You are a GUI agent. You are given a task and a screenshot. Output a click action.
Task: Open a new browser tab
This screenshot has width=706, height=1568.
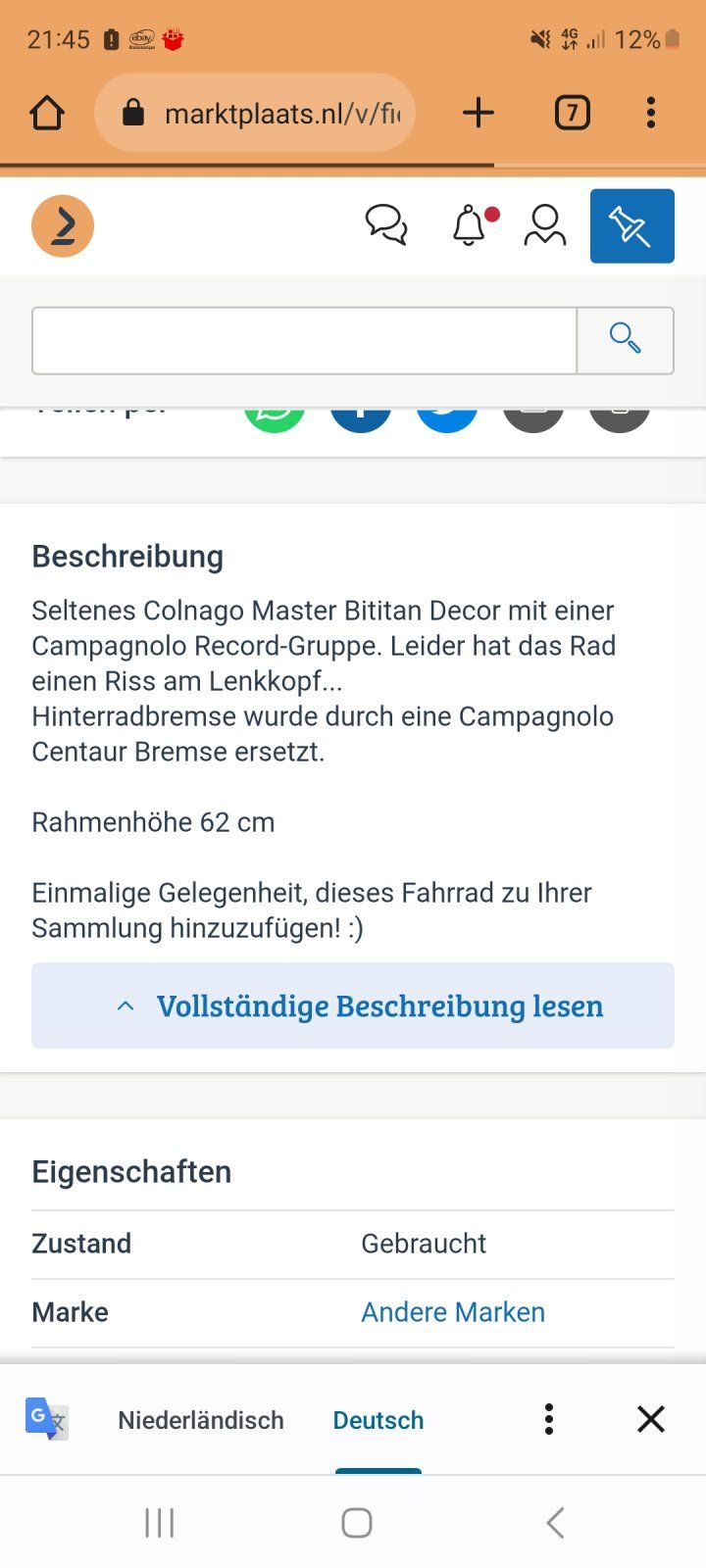(479, 114)
